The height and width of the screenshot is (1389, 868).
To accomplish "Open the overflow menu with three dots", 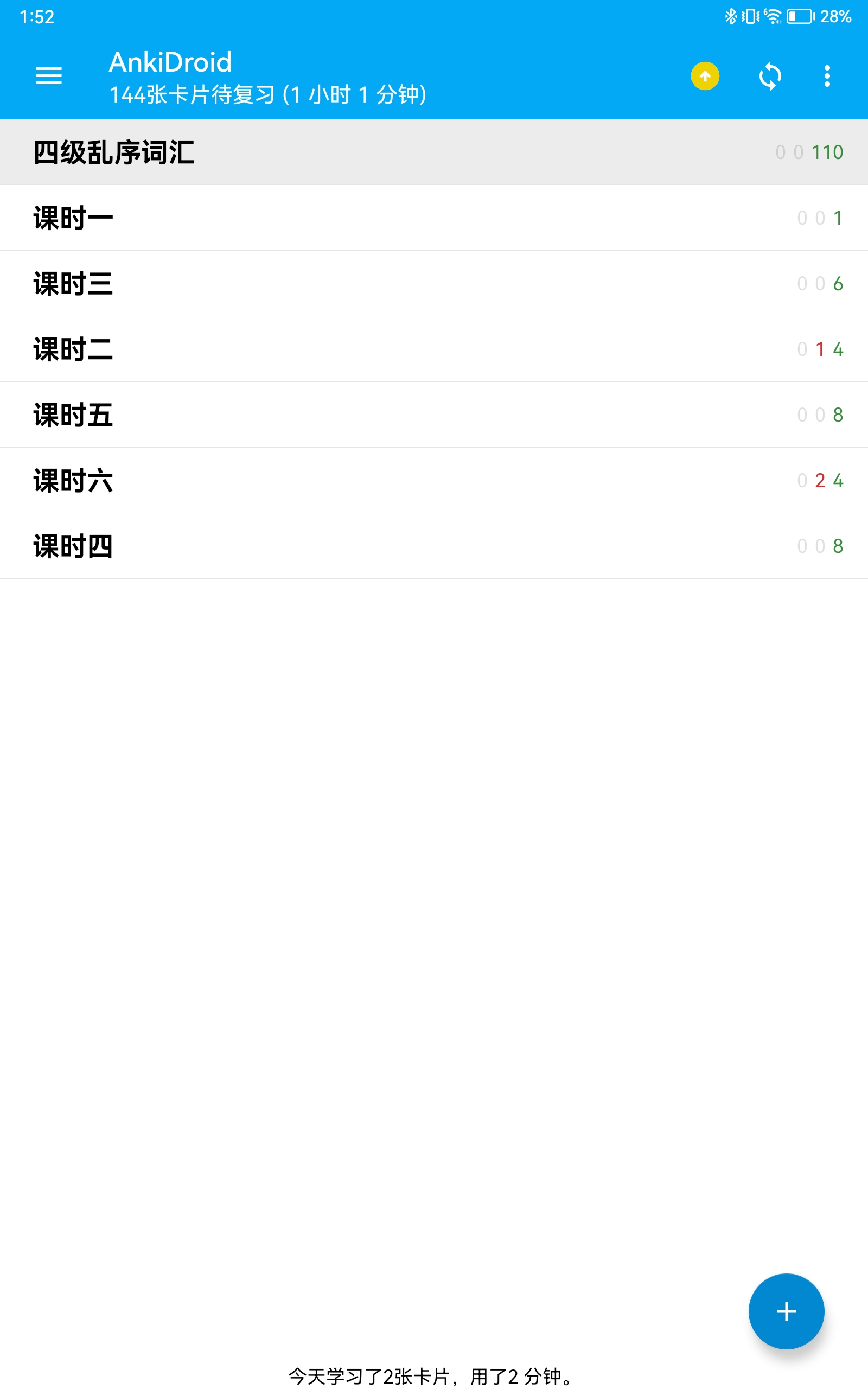I will coord(827,75).
